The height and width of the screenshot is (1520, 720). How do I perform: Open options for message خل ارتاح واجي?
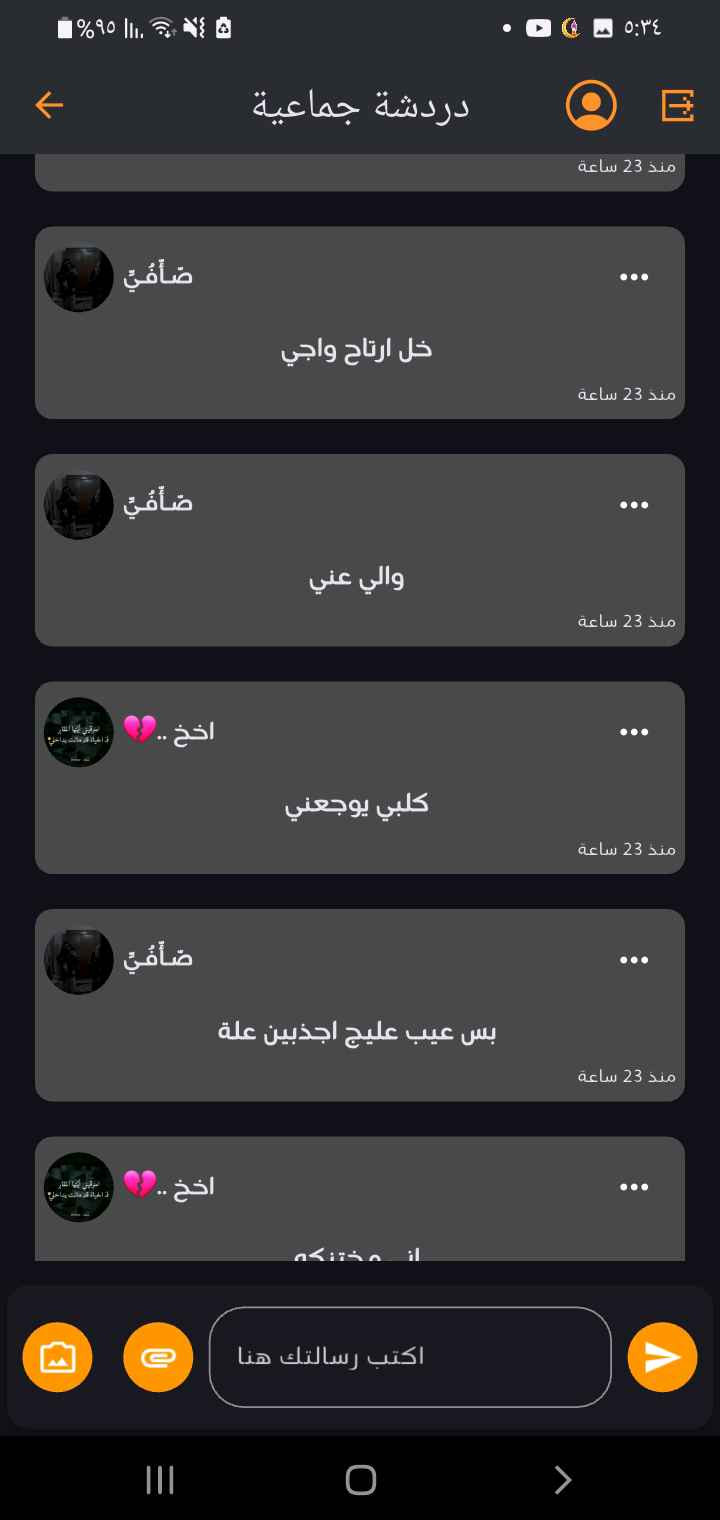634,277
